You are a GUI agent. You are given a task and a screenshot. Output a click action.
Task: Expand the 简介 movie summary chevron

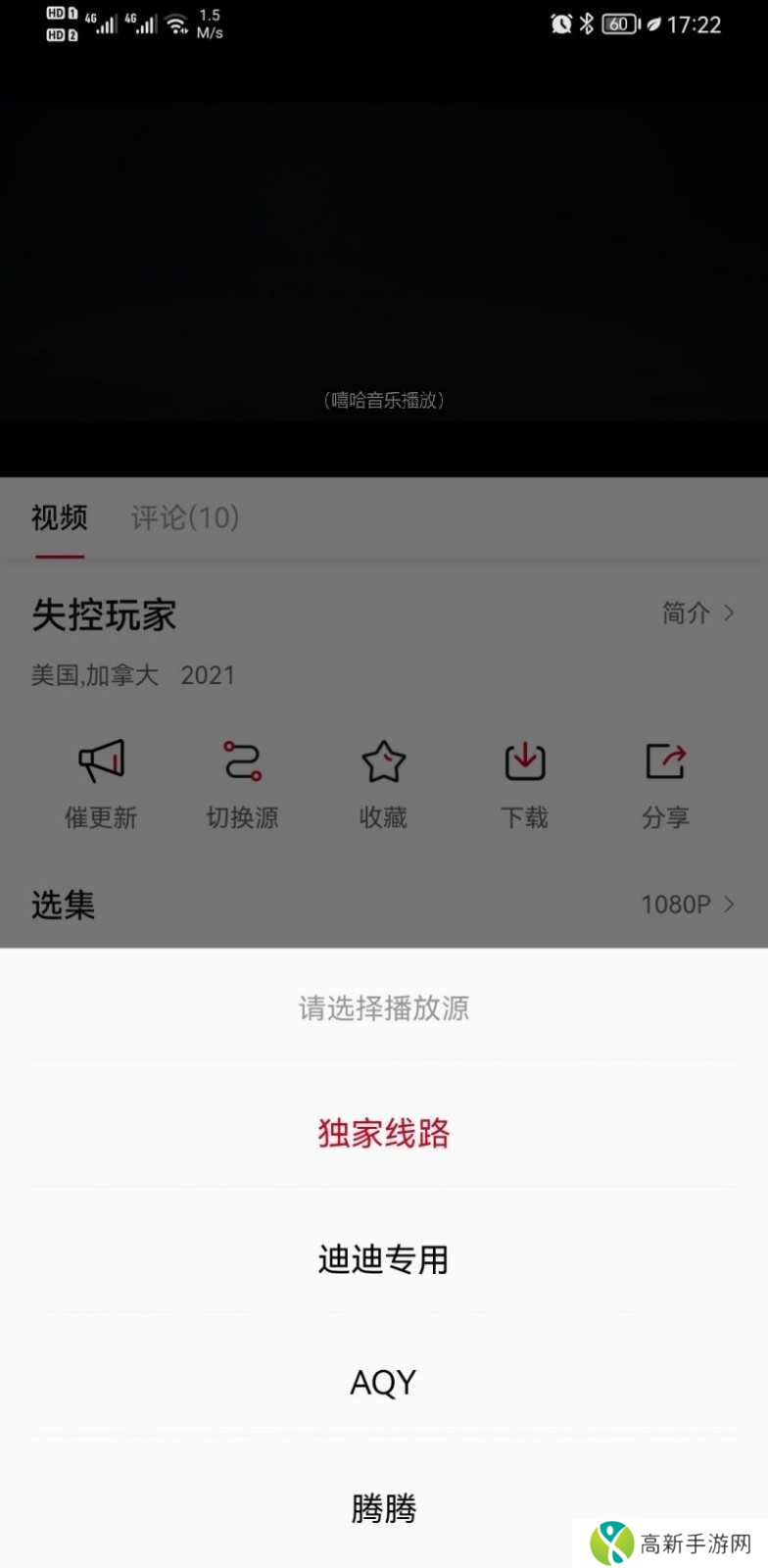pyautogui.click(x=699, y=613)
